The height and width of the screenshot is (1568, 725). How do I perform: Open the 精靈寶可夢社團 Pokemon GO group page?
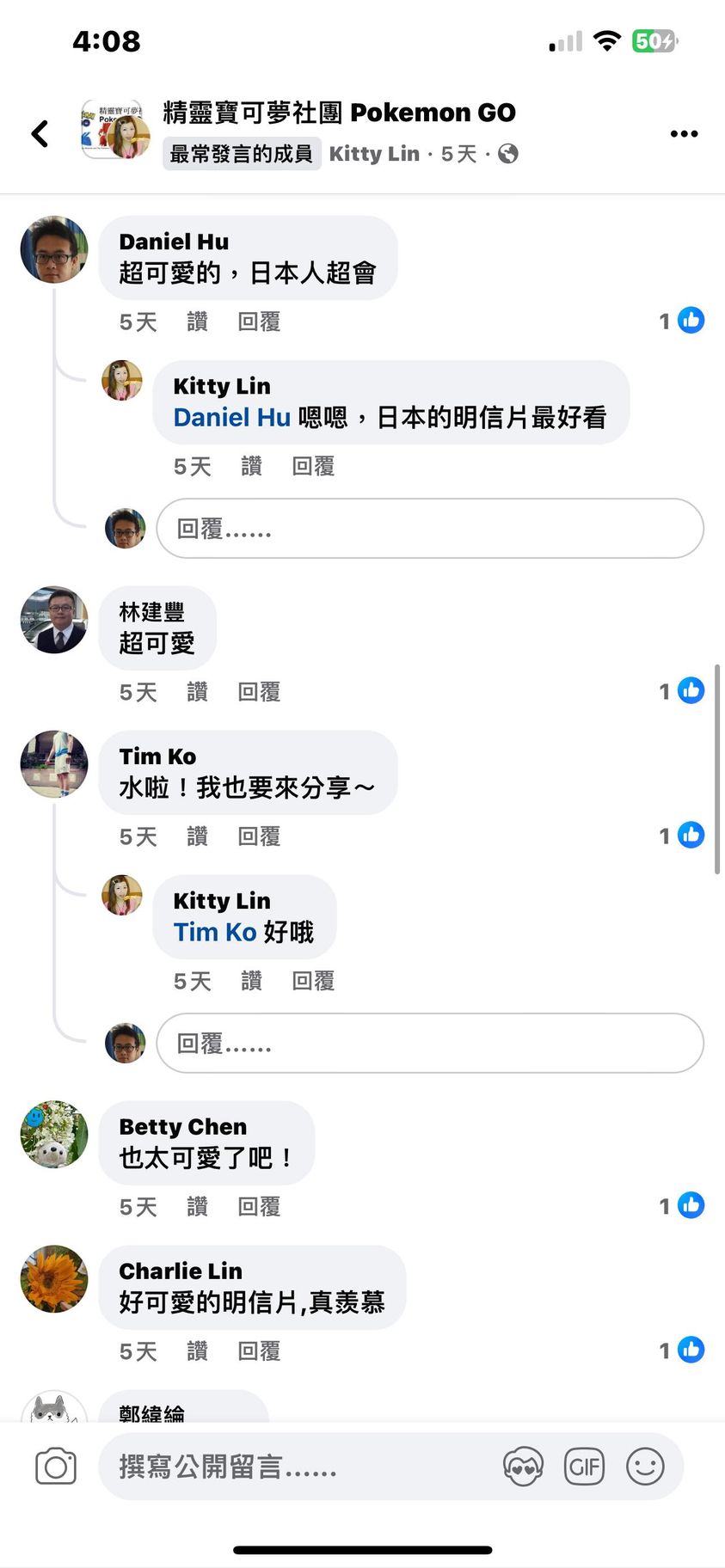(339, 113)
